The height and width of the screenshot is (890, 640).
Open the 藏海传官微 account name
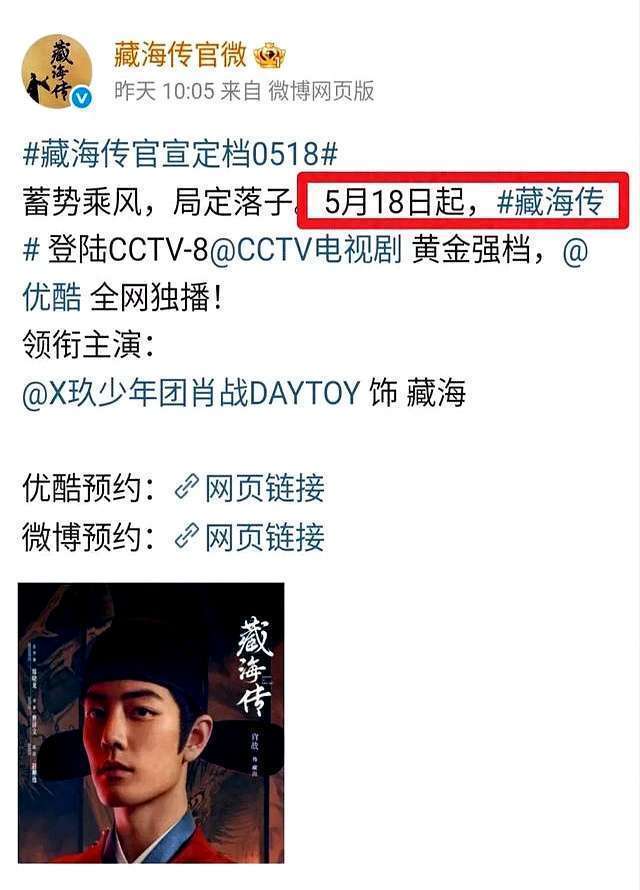click(180, 55)
